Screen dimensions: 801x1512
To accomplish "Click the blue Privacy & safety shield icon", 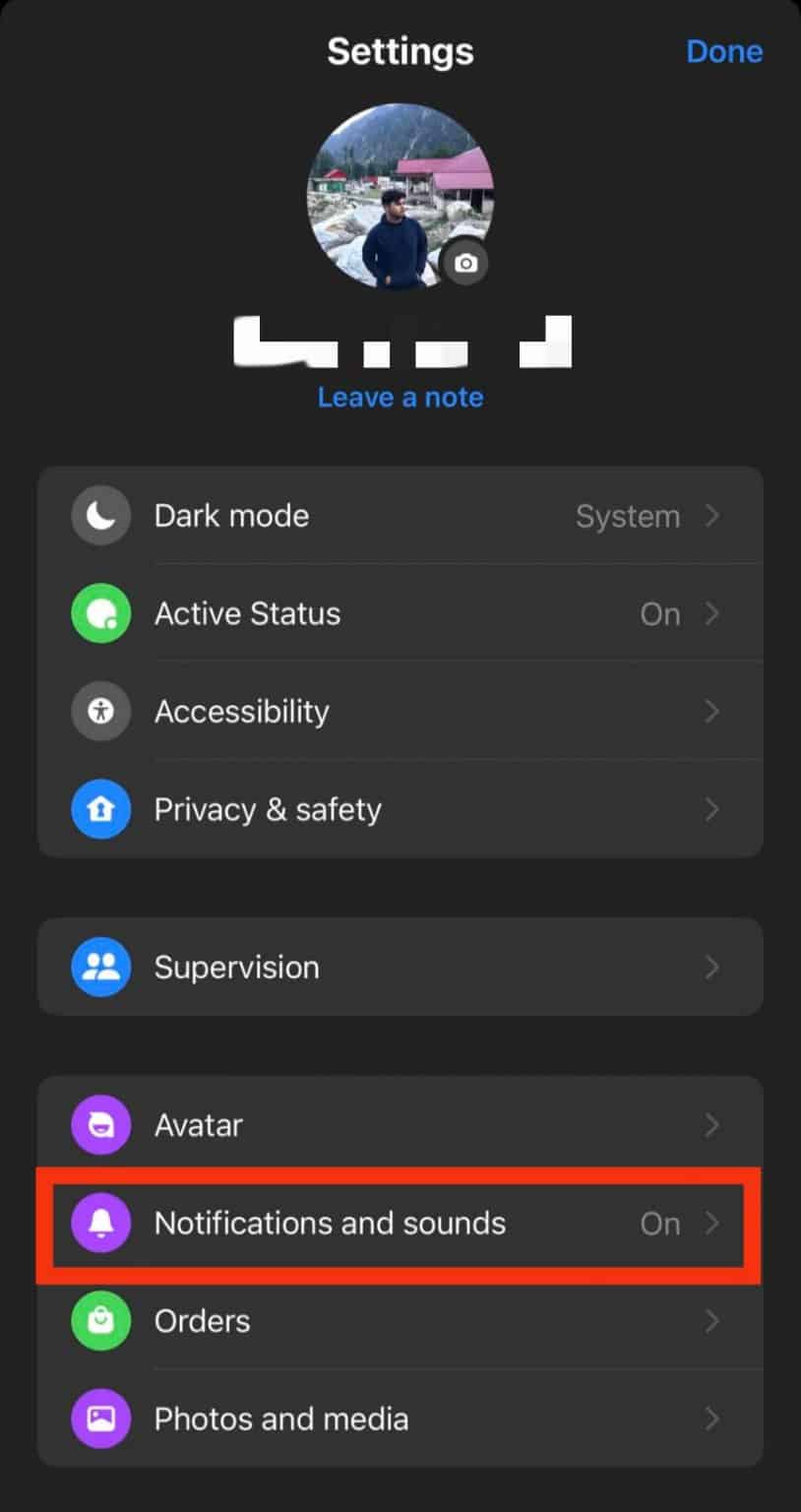I will (x=100, y=809).
